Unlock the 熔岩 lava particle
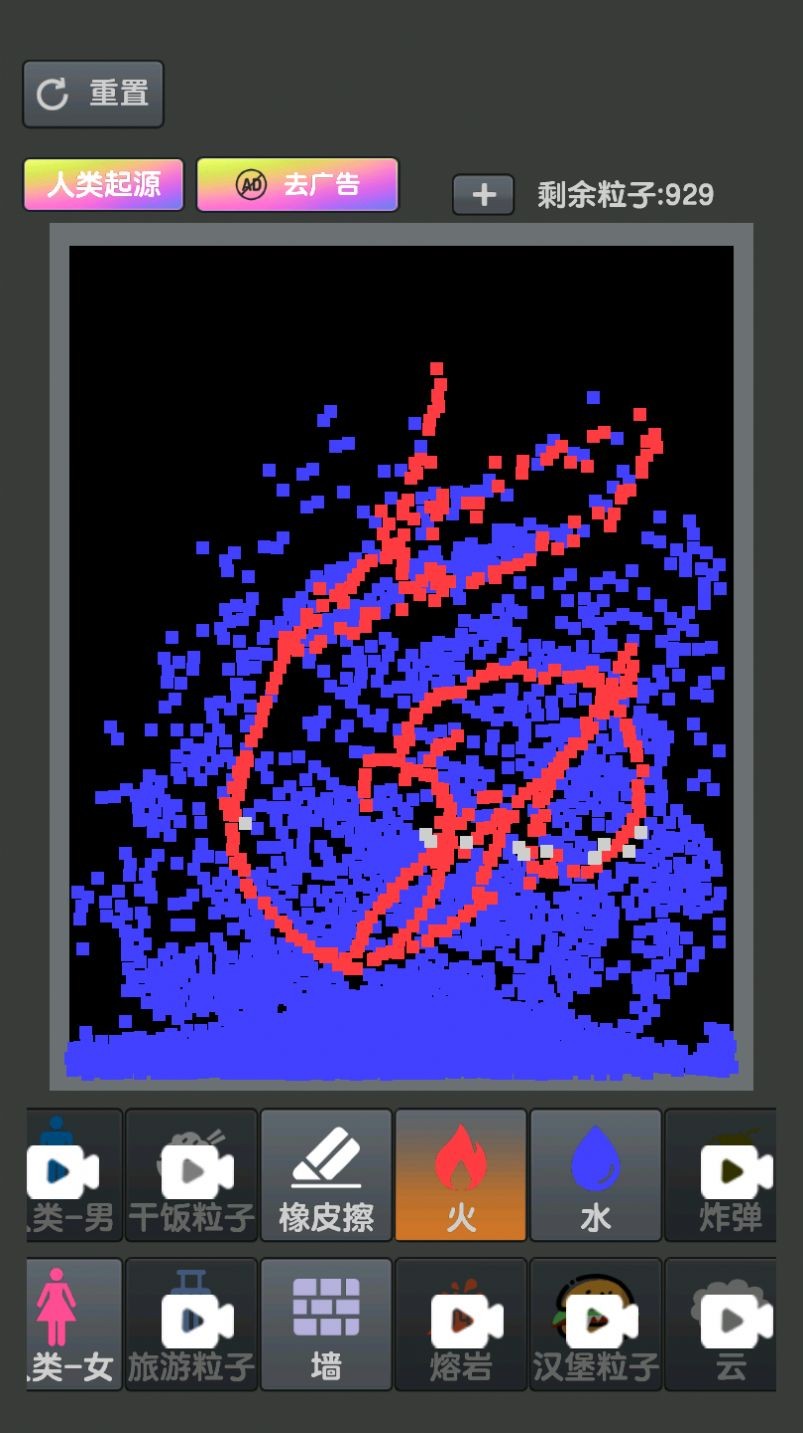The height and width of the screenshot is (1433, 803). (461, 1324)
